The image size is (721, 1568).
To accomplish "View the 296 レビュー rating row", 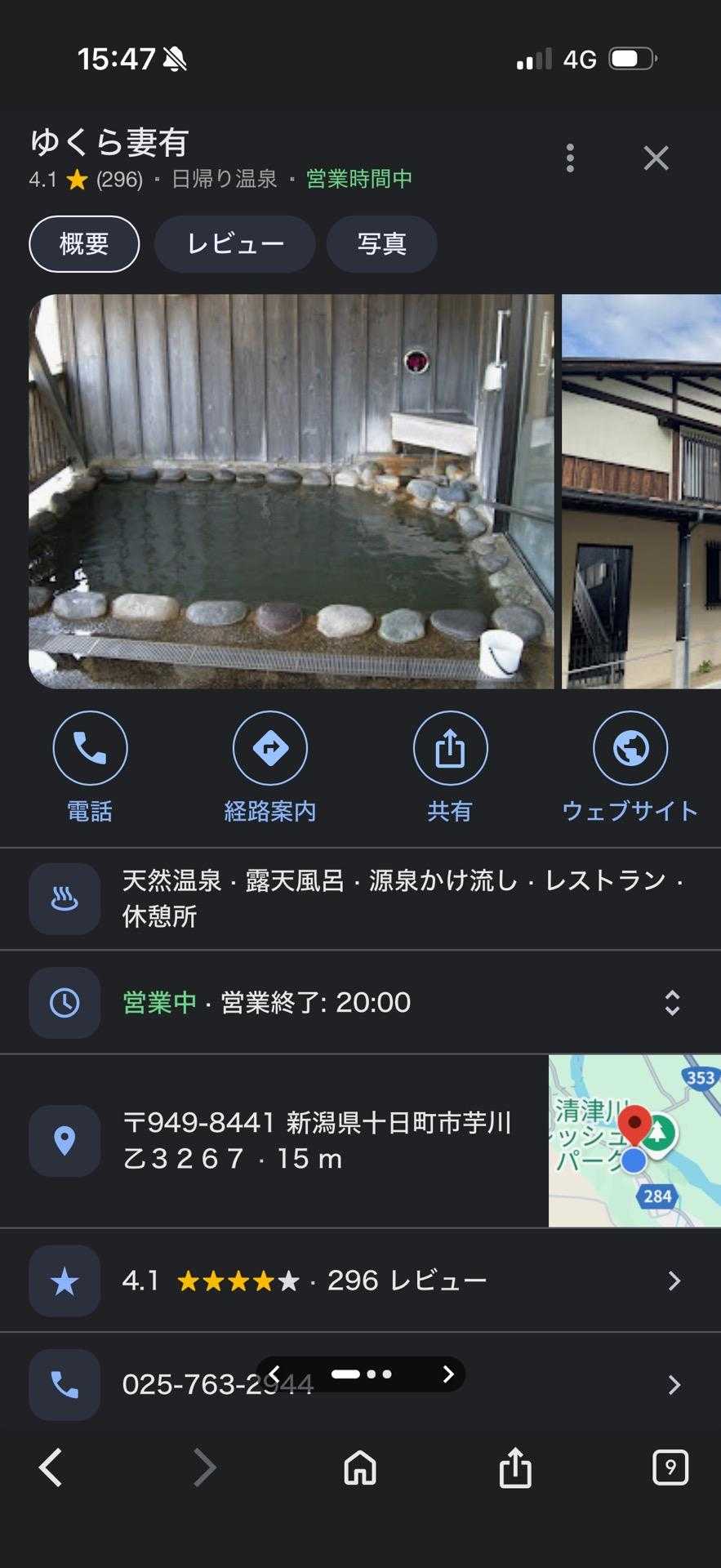I will pyautogui.click(x=359, y=1281).
